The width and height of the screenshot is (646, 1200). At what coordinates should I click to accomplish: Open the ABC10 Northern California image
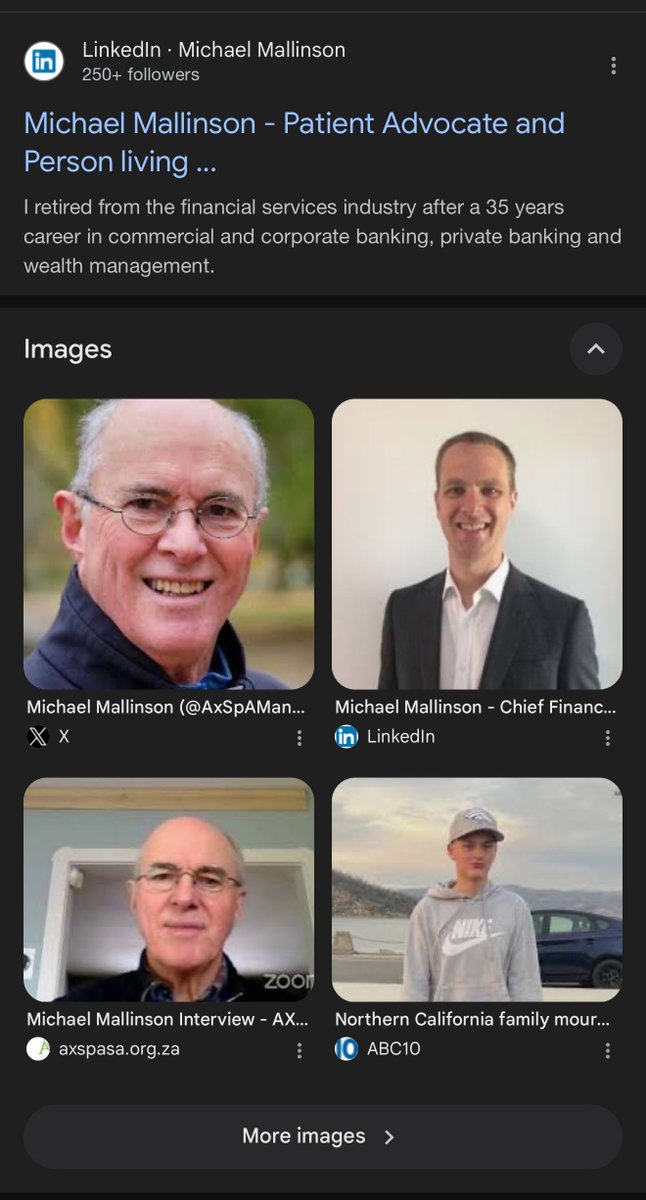(x=477, y=889)
